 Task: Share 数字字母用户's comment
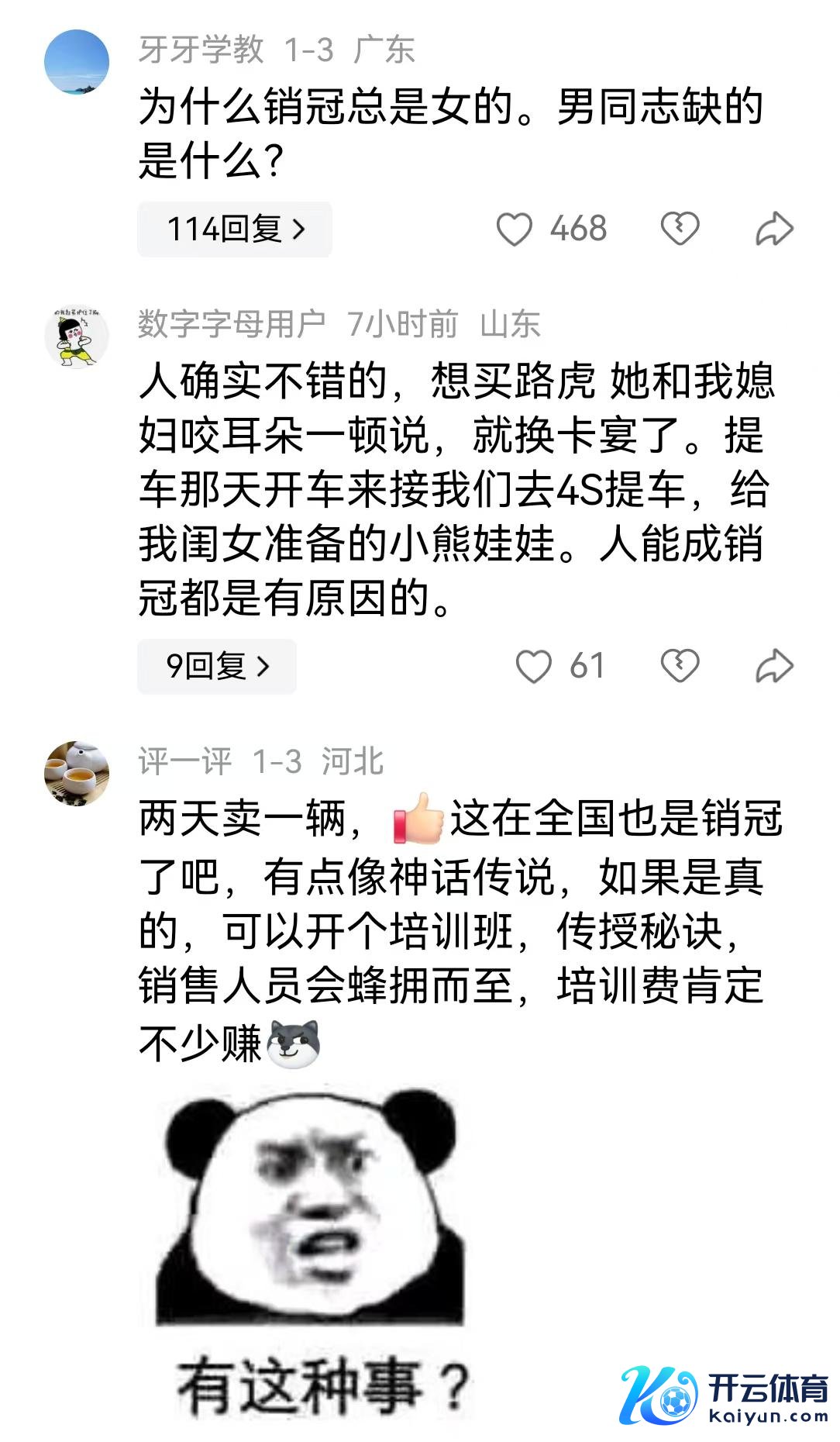(774, 666)
